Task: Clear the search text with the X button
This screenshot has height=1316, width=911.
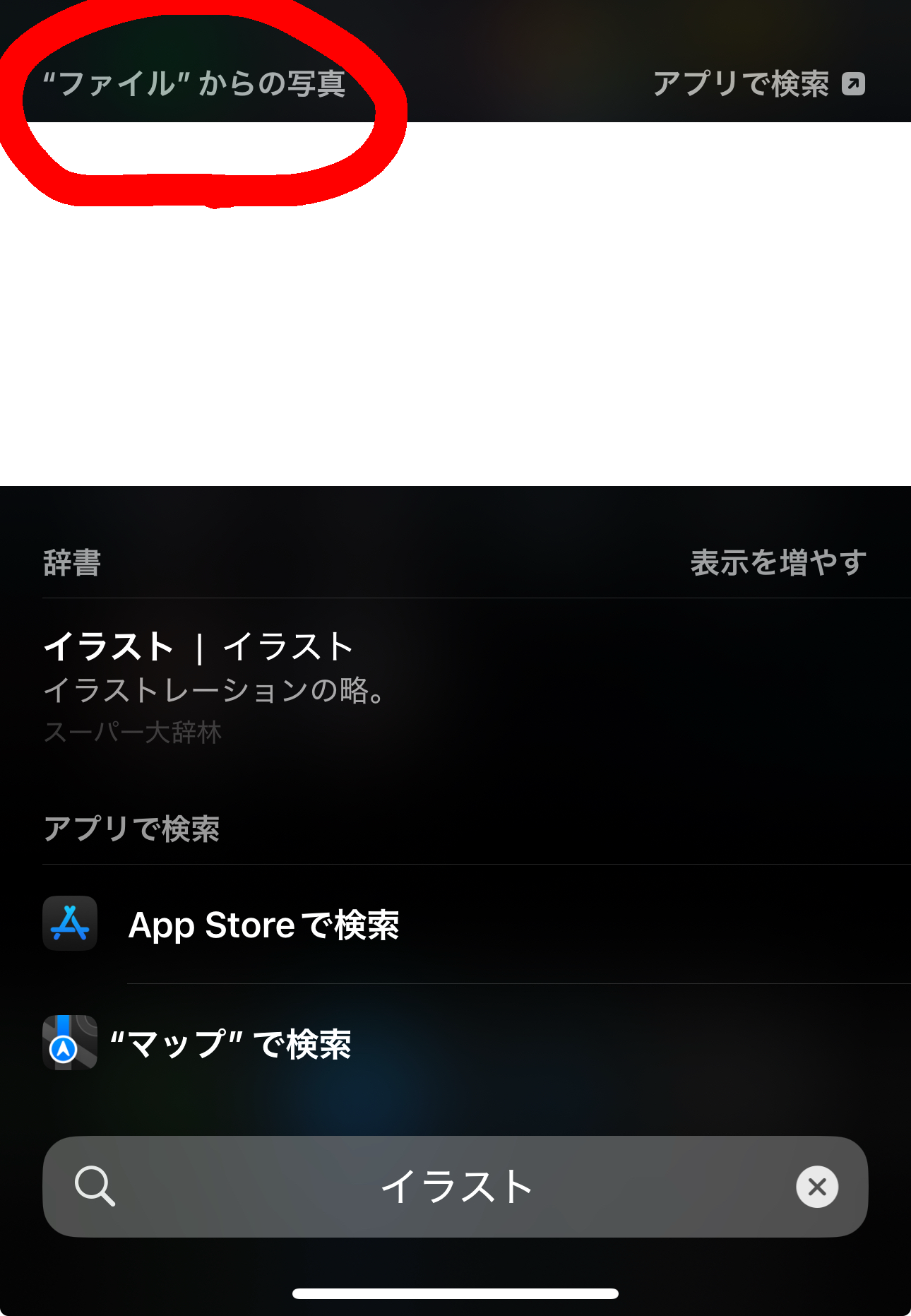Action: [817, 1187]
